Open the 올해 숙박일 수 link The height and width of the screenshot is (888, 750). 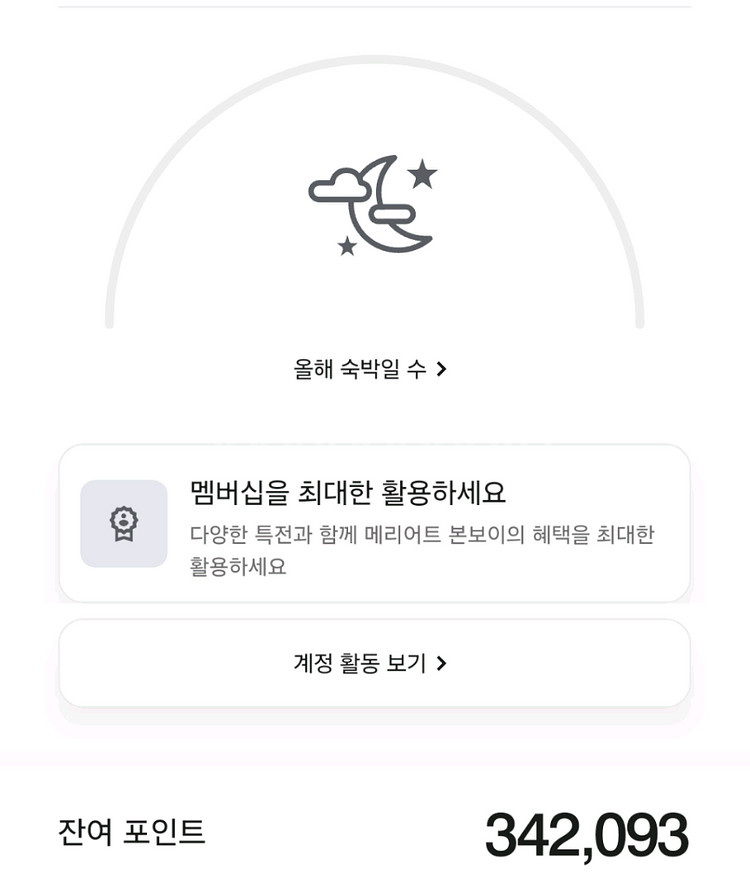pyautogui.click(x=370, y=369)
